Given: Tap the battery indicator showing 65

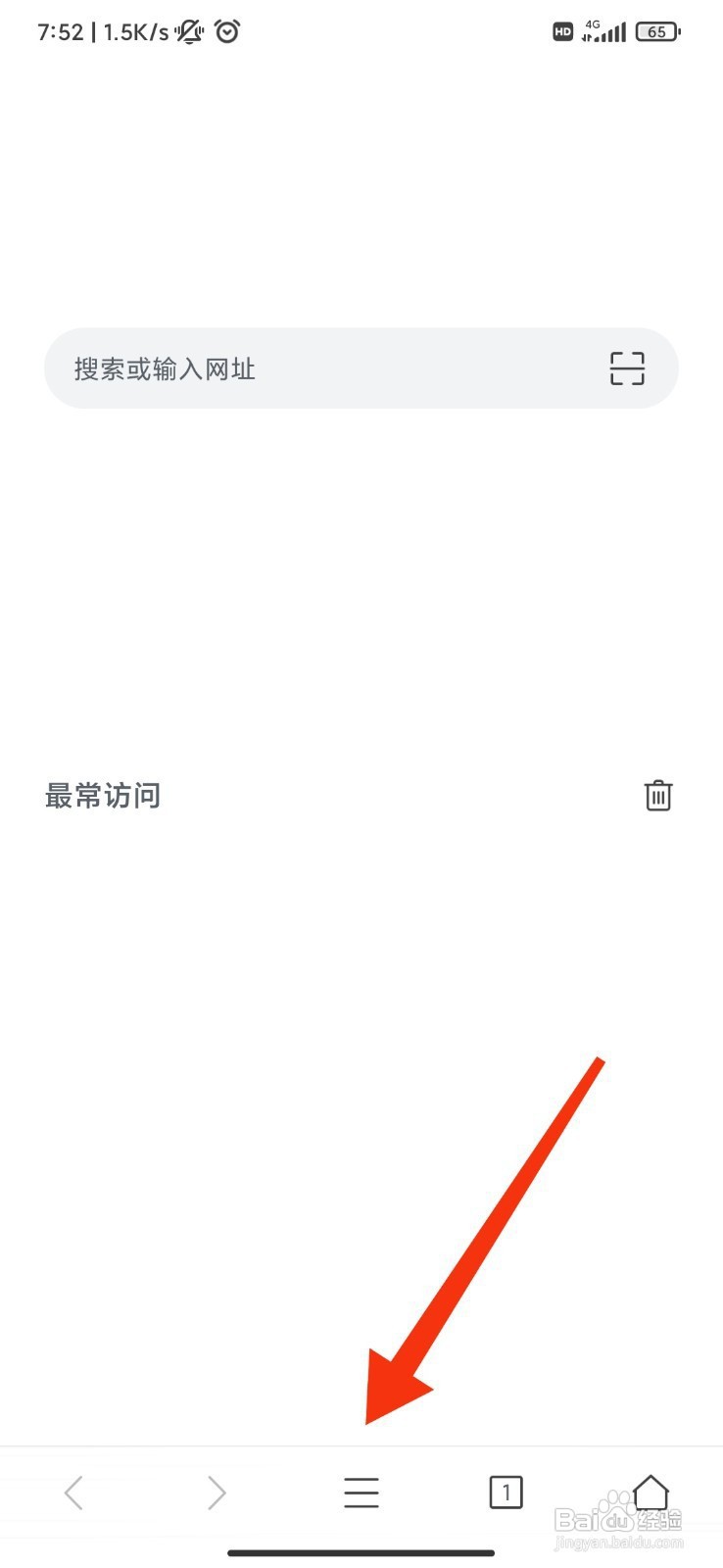Looking at the screenshot, I should point(657,31).
